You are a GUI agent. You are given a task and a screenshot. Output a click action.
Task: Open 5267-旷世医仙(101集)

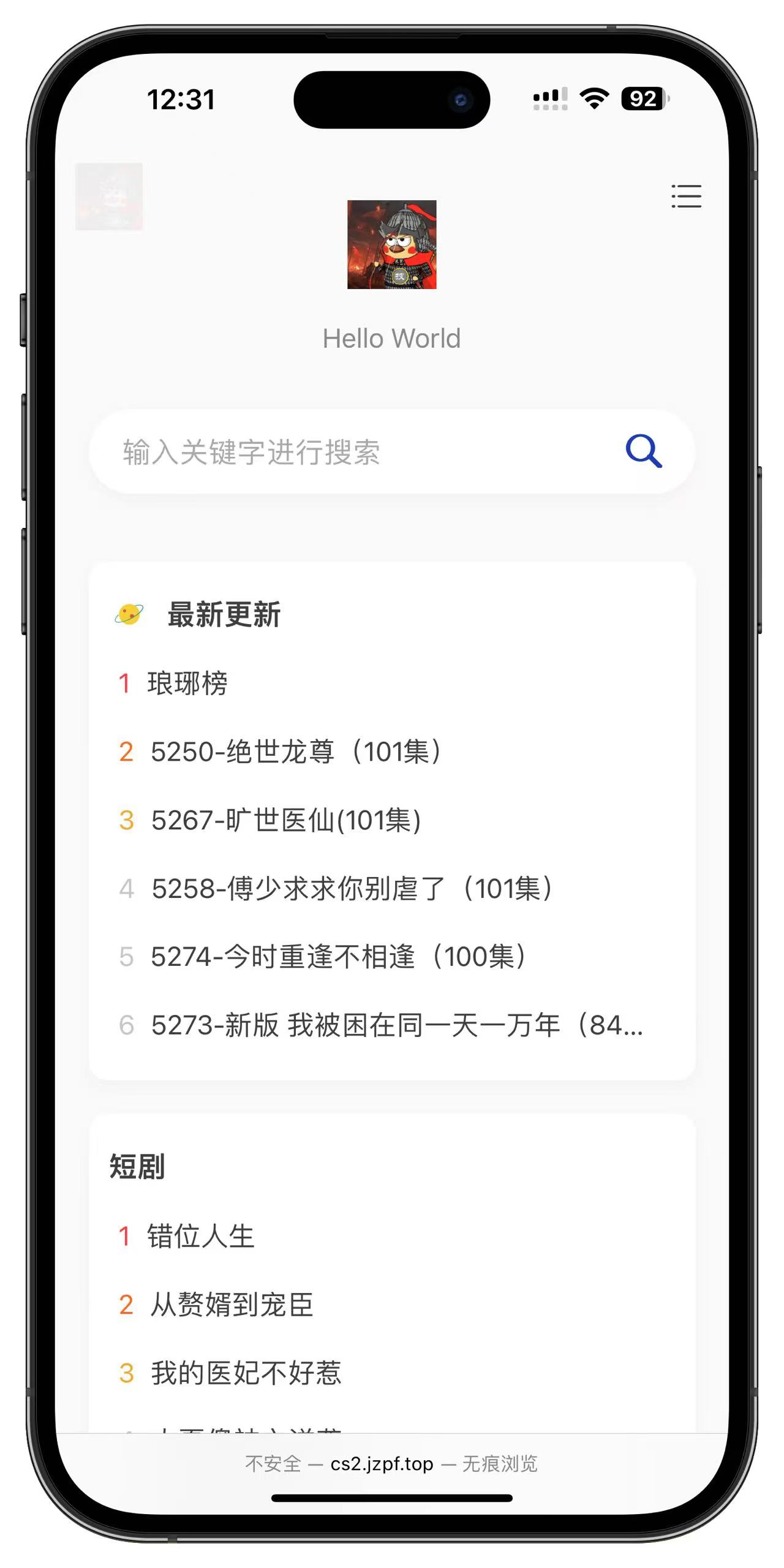tap(286, 820)
